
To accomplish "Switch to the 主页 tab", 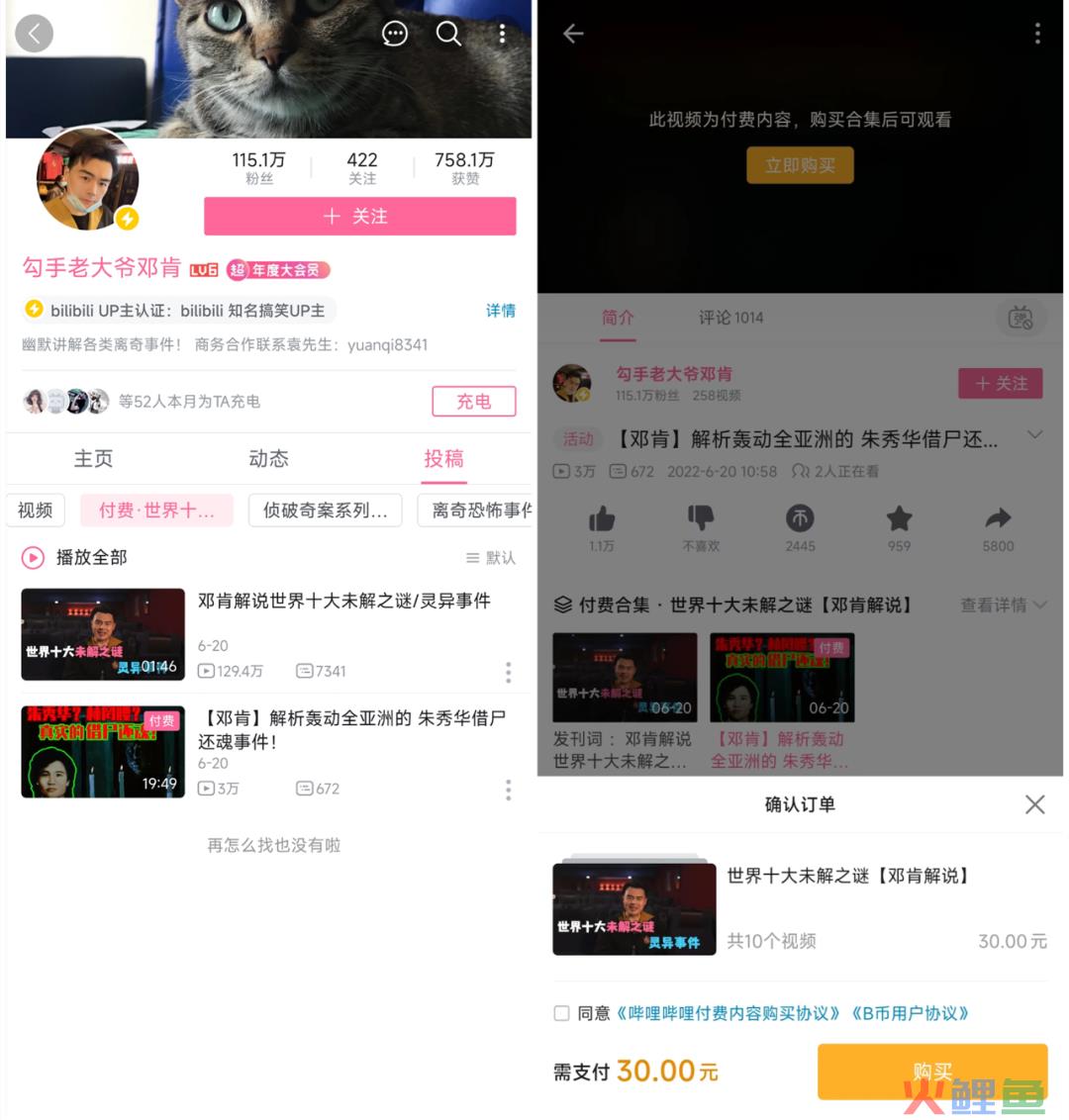I will (x=93, y=458).
